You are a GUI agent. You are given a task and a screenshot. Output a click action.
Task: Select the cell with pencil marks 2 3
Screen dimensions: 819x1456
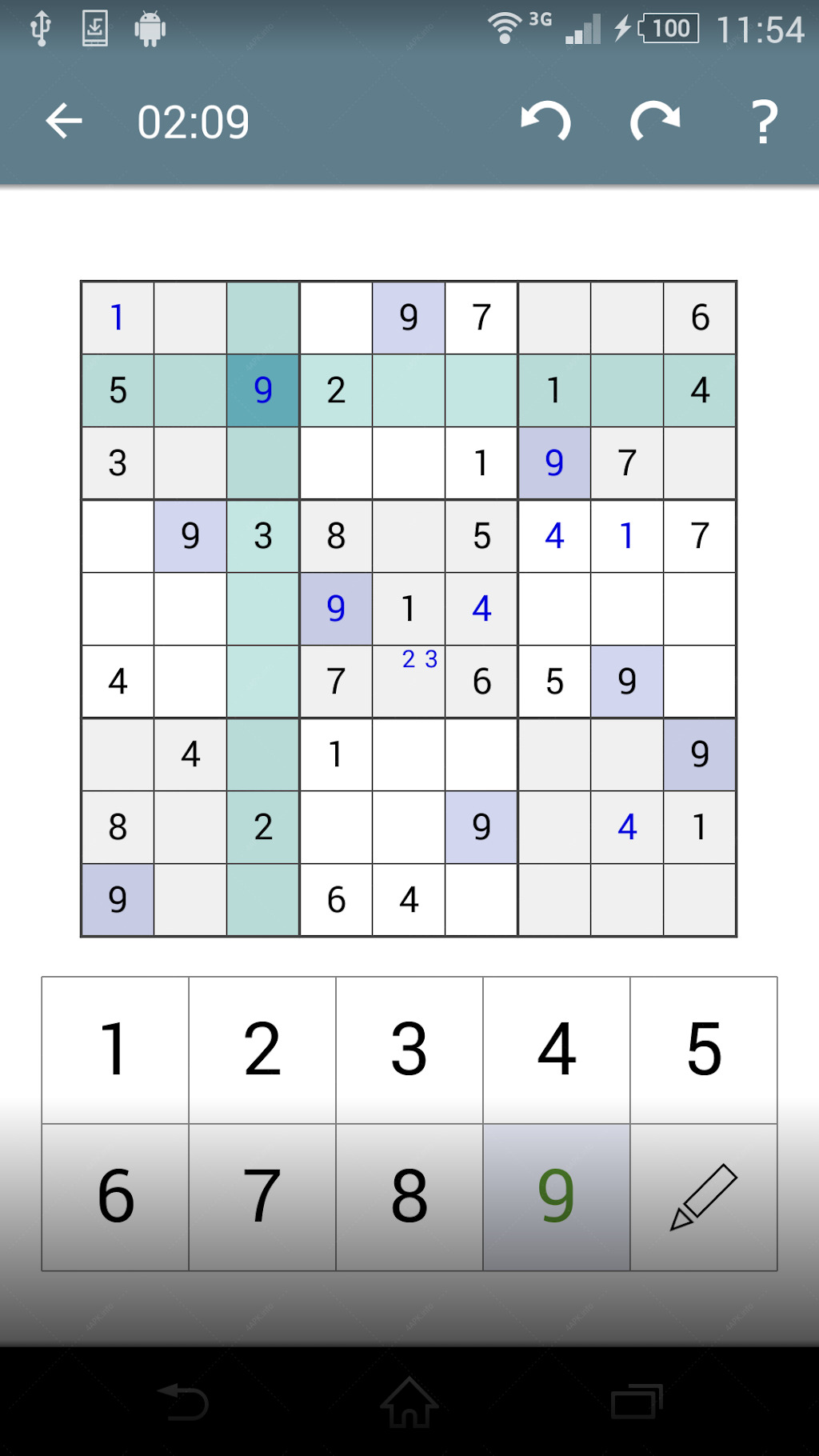point(409,682)
